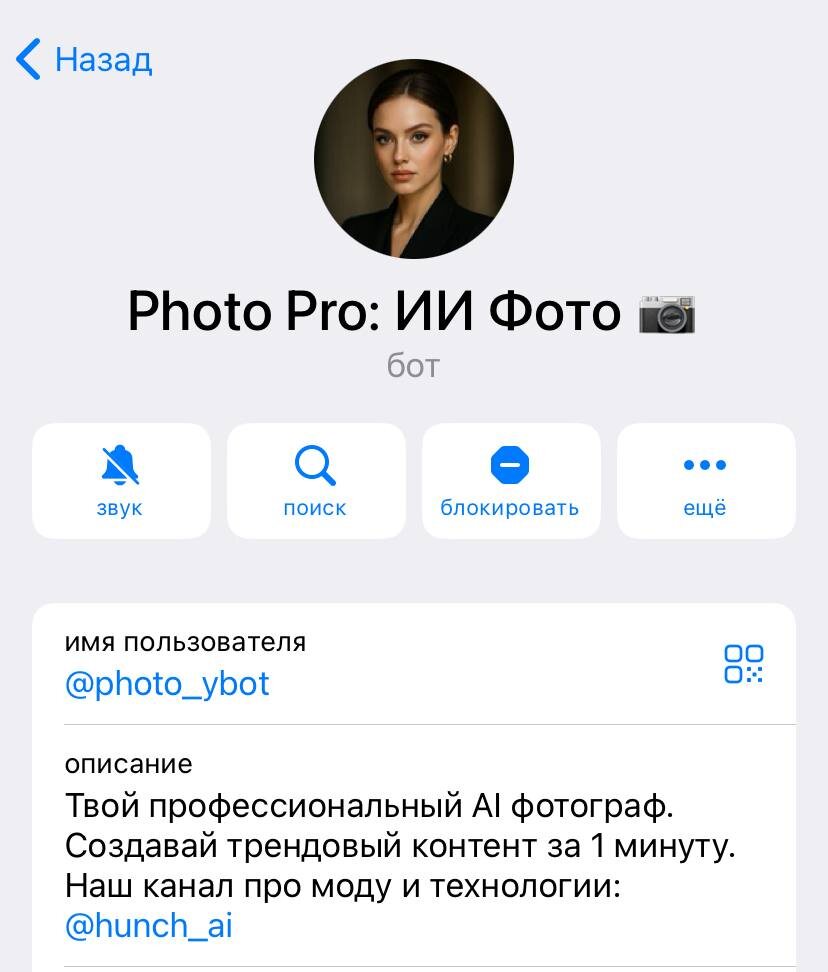Block the bot with блокировать
This screenshot has height=972, width=828.
[510, 481]
